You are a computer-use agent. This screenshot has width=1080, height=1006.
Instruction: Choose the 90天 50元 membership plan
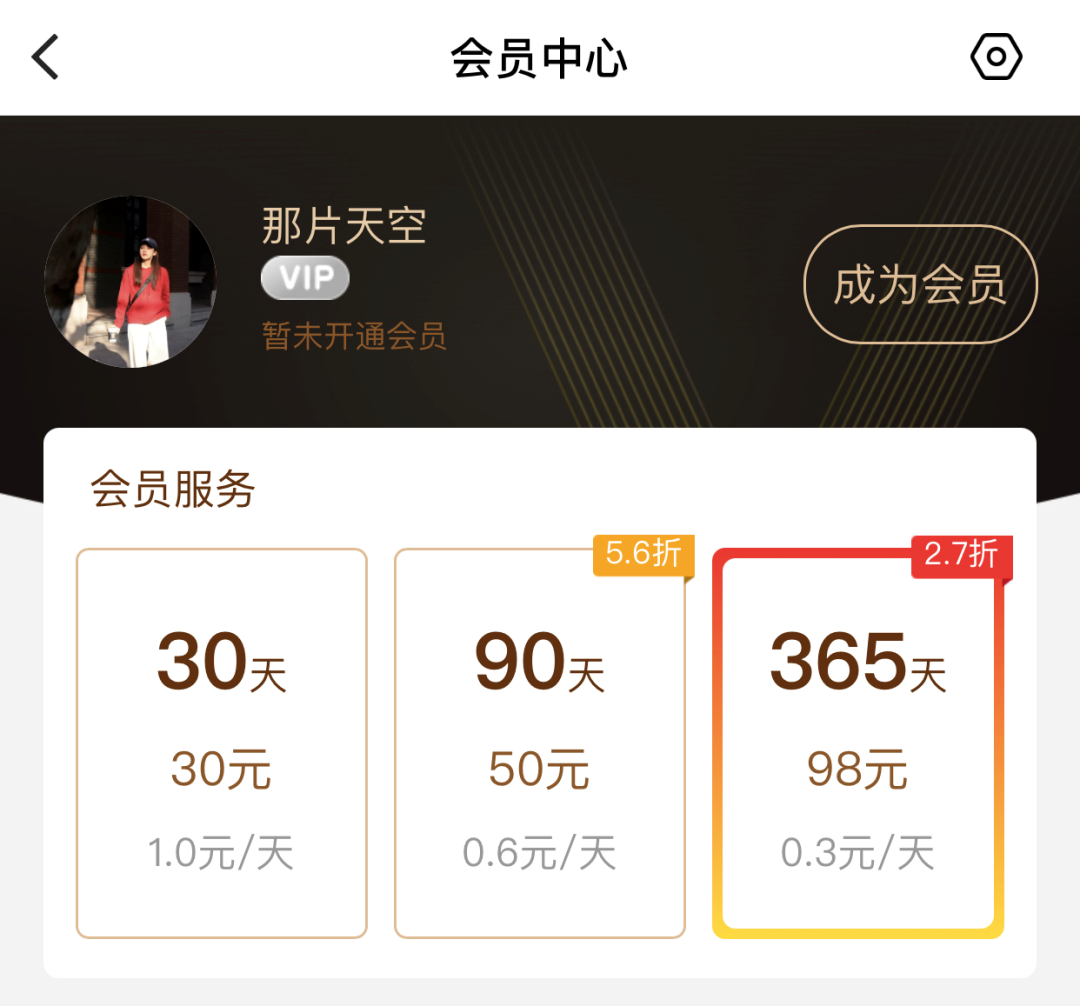(x=540, y=743)
